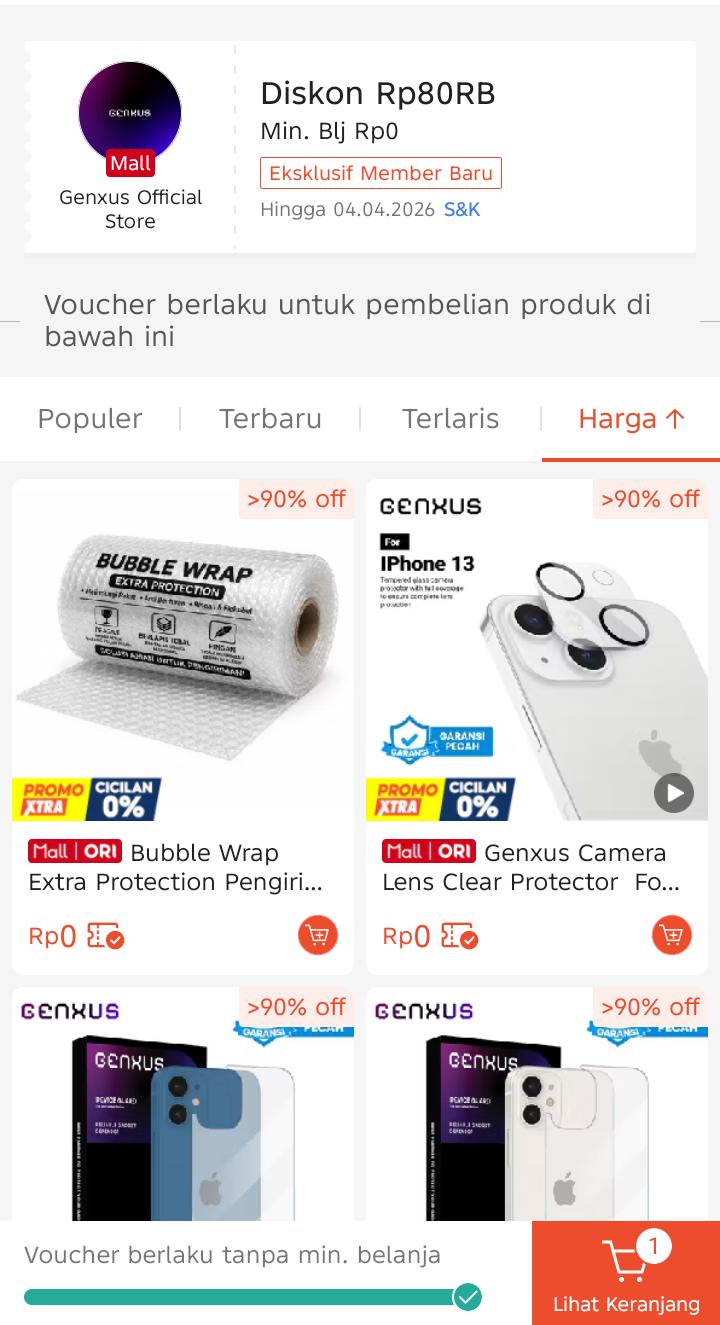Screen dimensions: 720x1325
Task: Switch to the Populer tab
Action: point(90,419)
